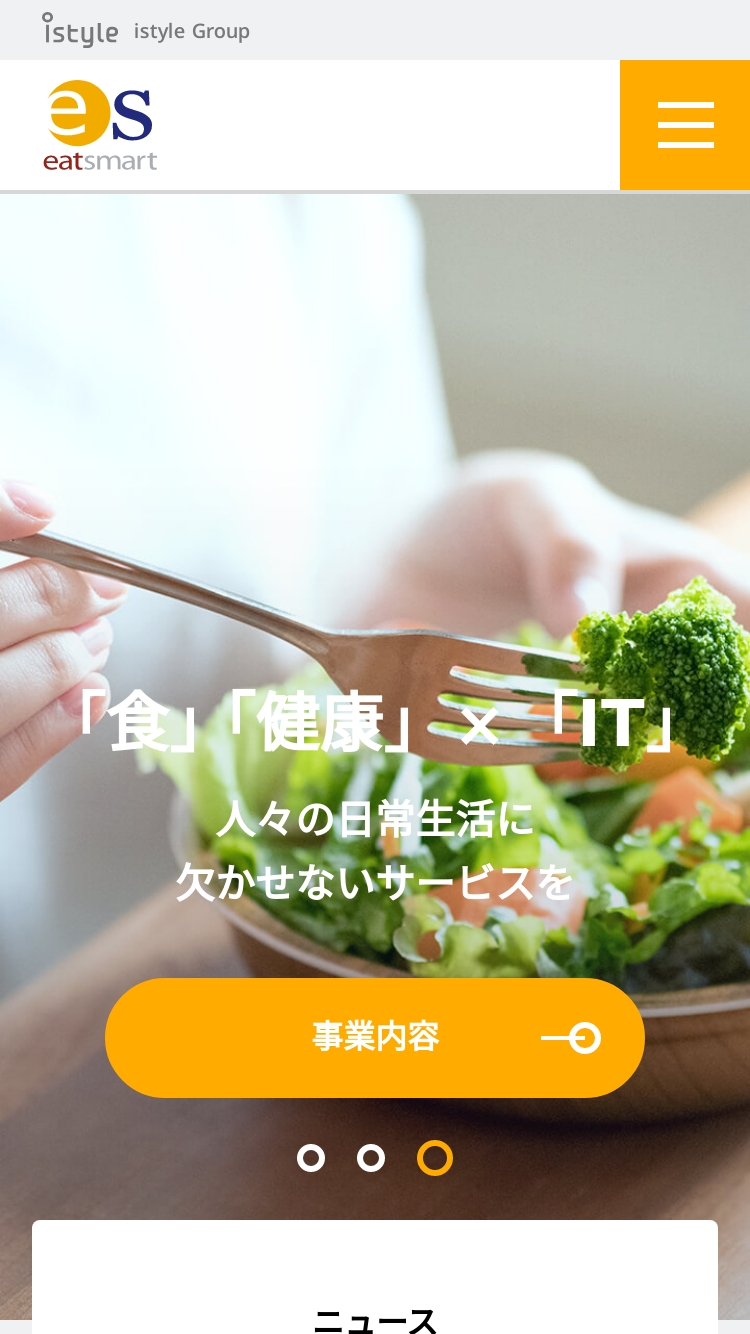This screenshot has height=1334, width=750.
Task: Open the orange hamburger menu
Action: click(685, 125)
